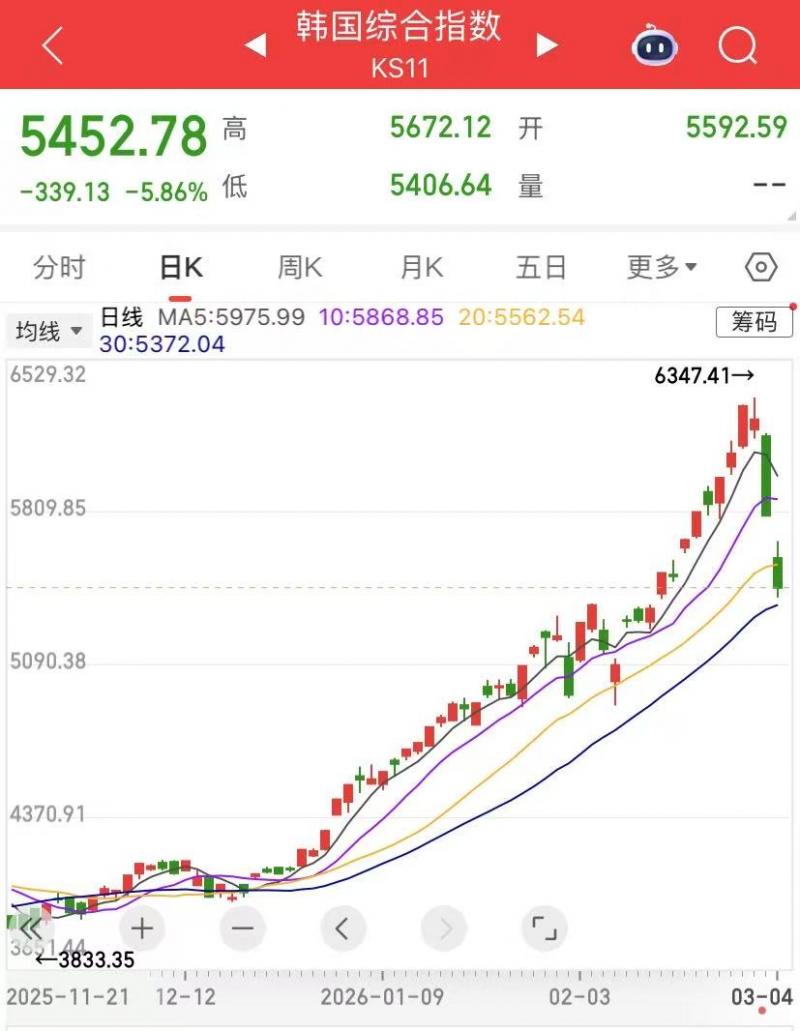Switch to the 分时 chart tab
800x1031 pixels.
point(59,268)
